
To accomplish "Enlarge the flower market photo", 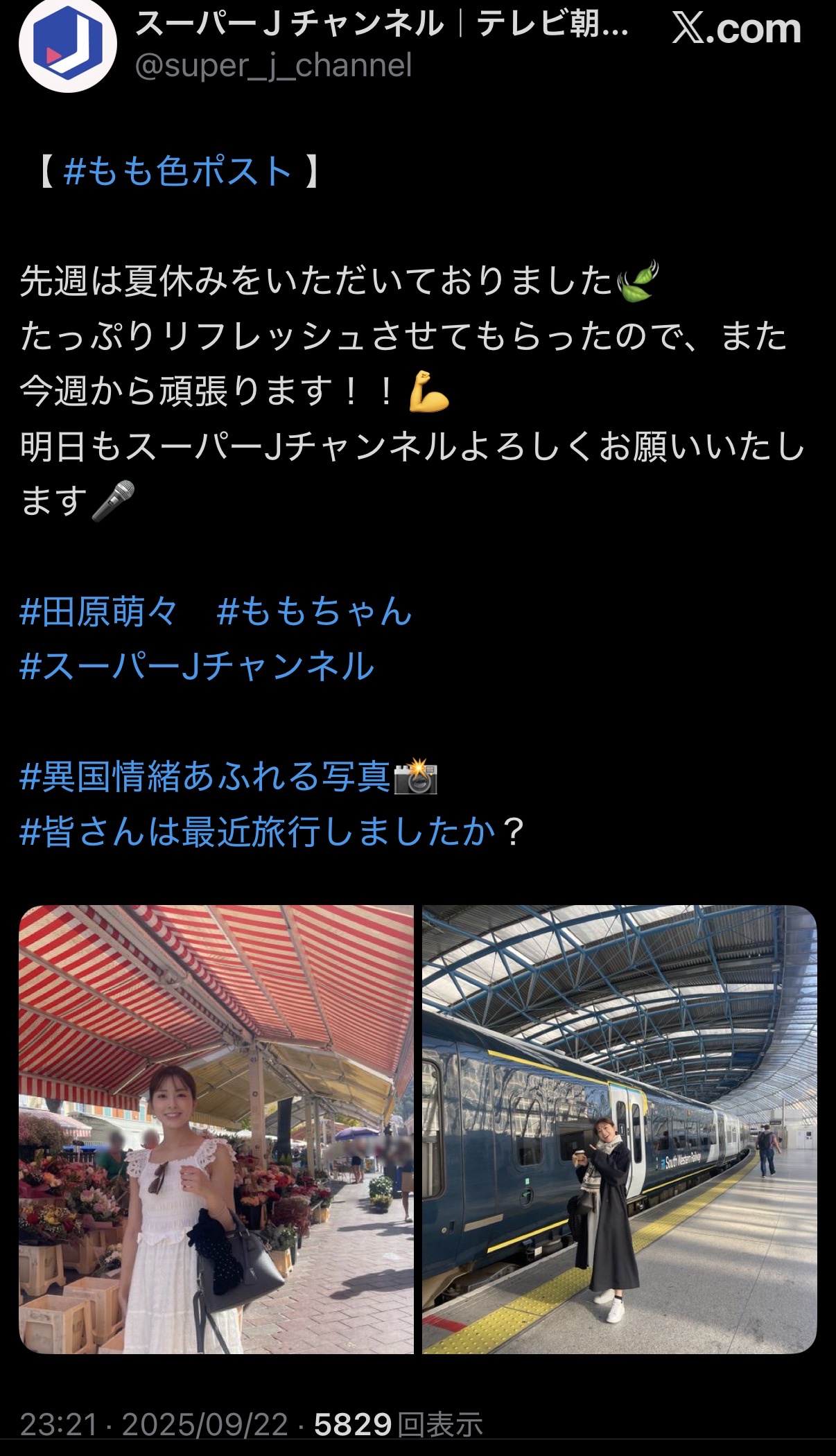I will click(216, 1129).
